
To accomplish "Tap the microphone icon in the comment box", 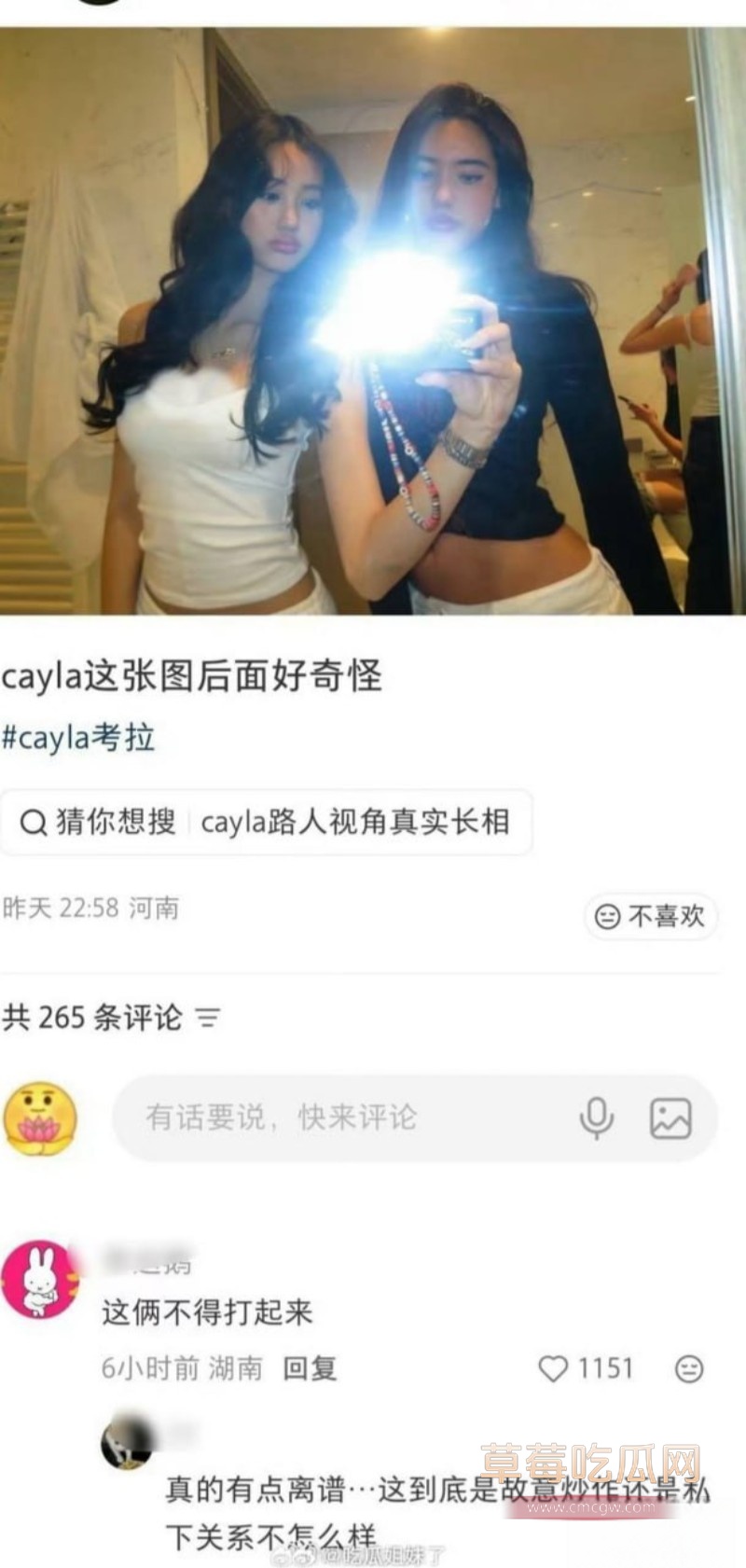I will (x=596, y=1117).
